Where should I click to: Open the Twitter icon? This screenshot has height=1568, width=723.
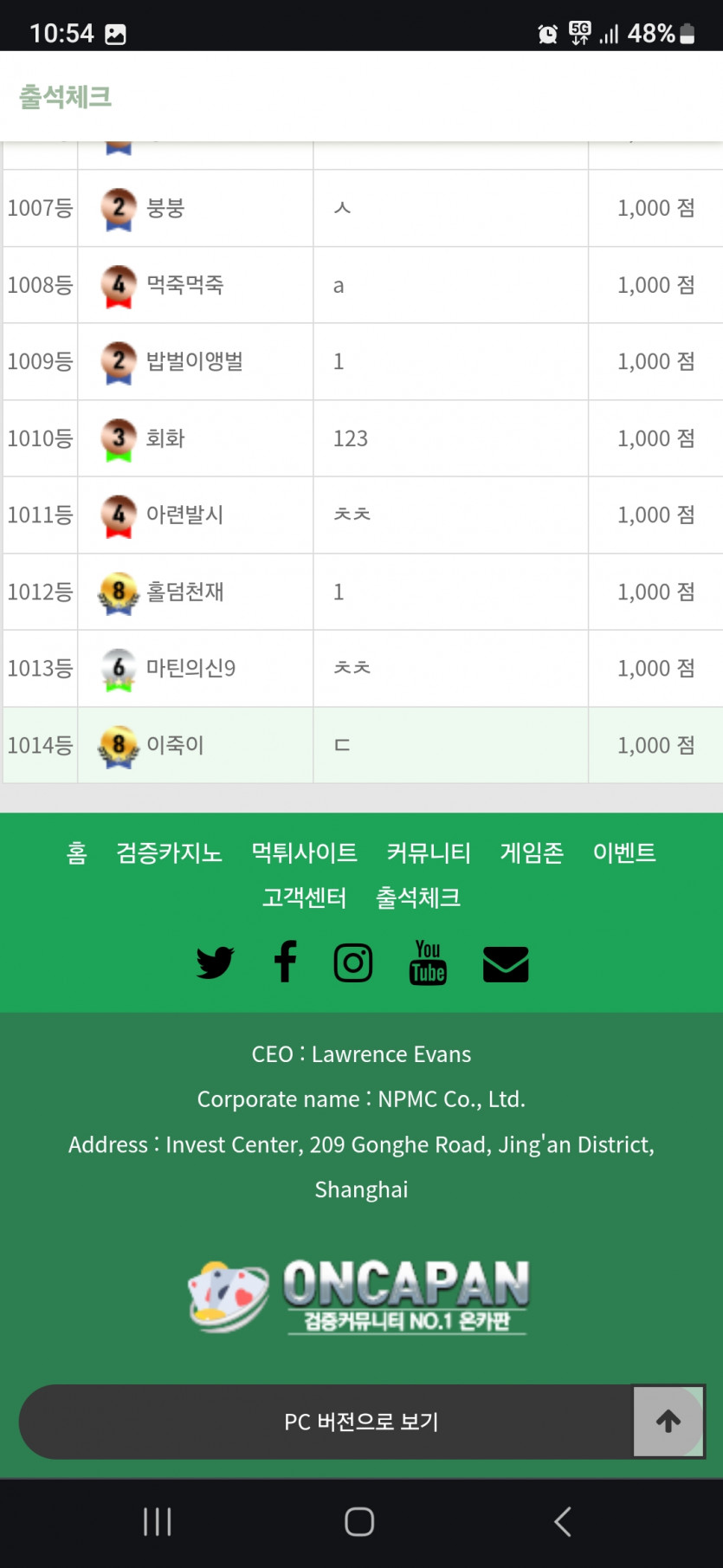(215, 962)
